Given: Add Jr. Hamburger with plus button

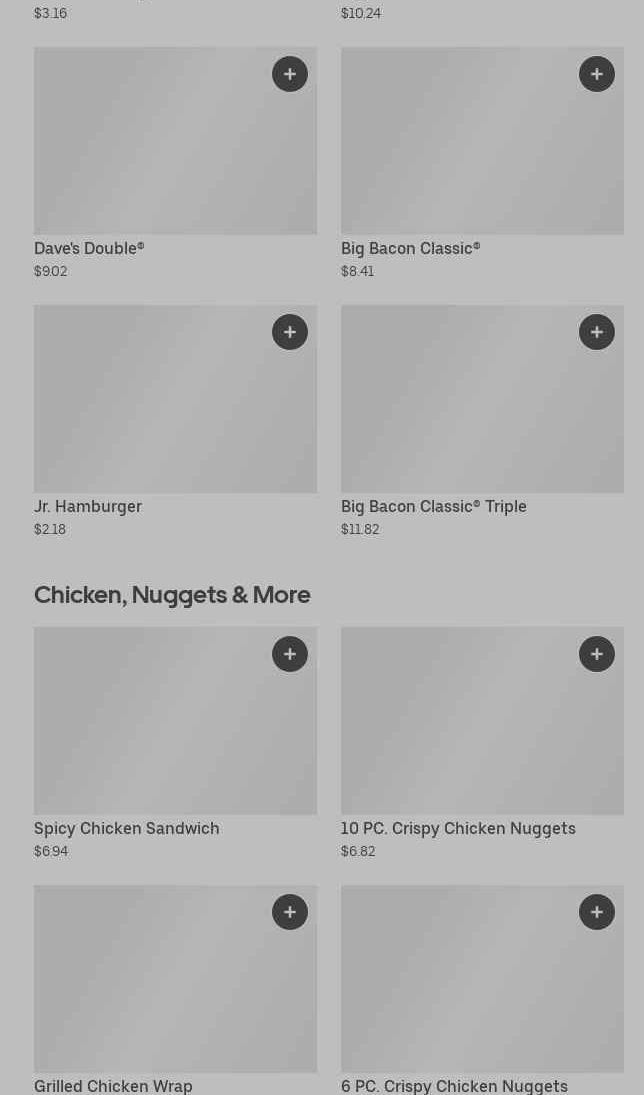Looking at the screenshot, I should coord(290,332).
